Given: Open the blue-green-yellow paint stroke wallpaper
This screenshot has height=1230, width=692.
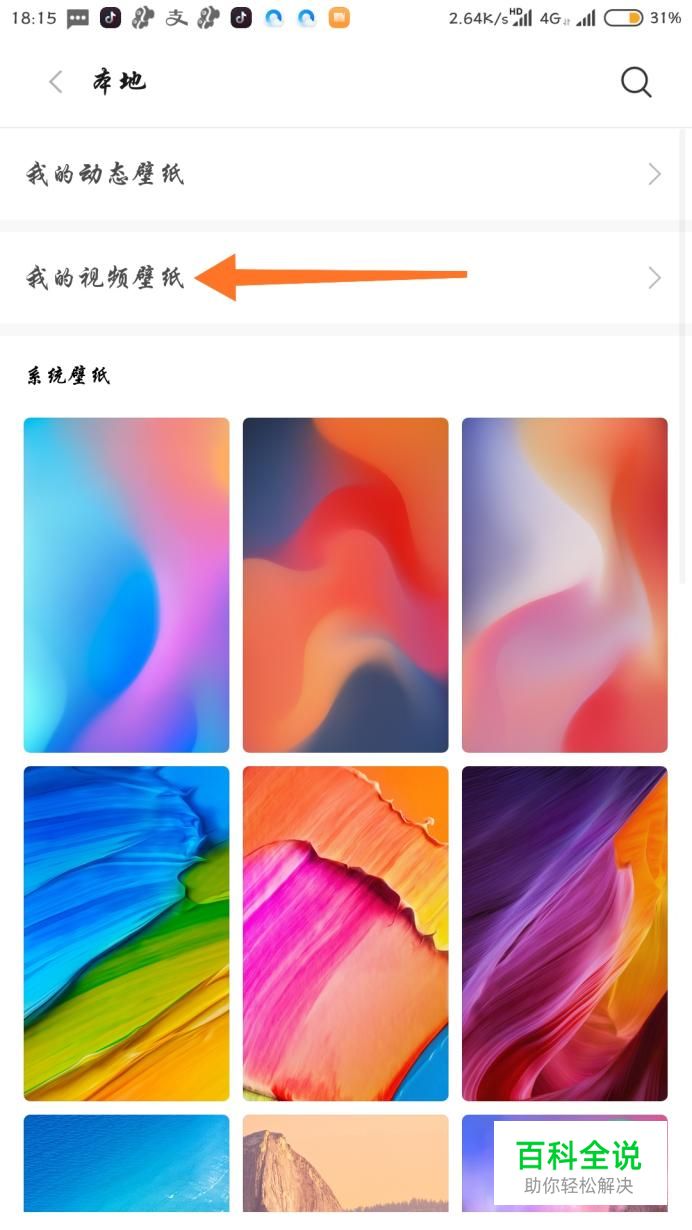Looking at the screenshot, I should point(126,933).
